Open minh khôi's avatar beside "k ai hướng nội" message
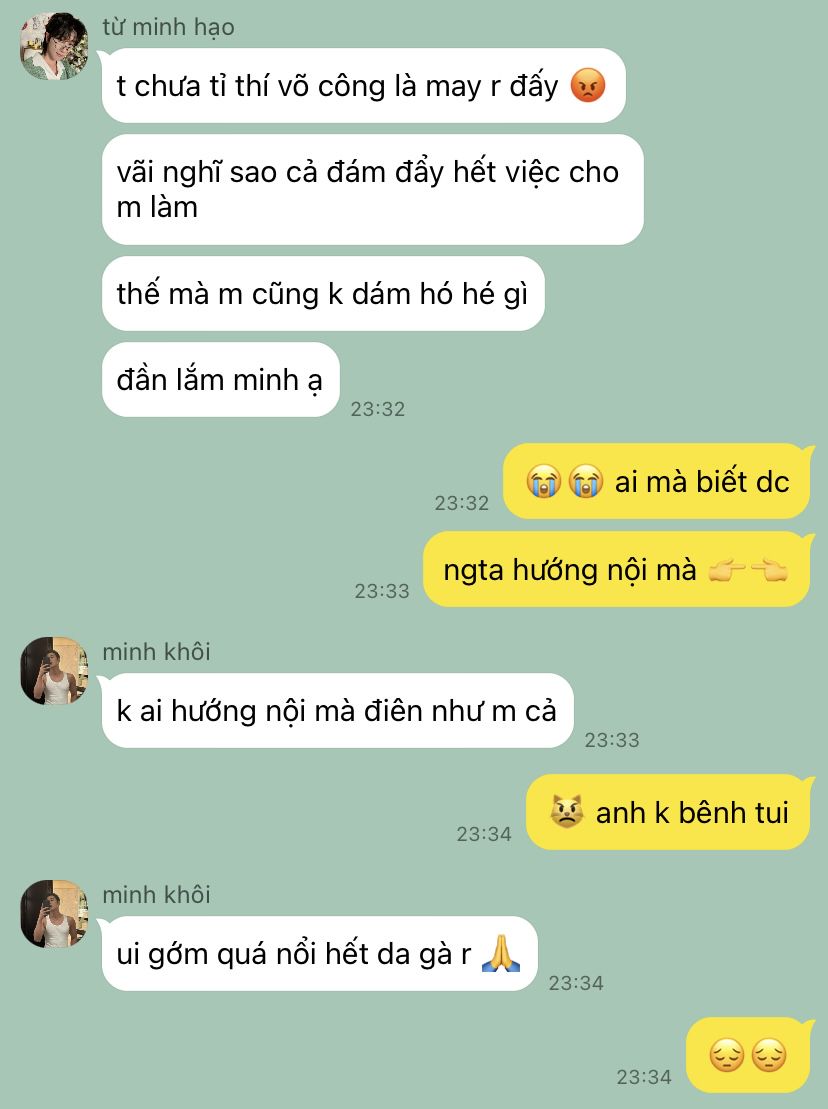 point(53,670)
